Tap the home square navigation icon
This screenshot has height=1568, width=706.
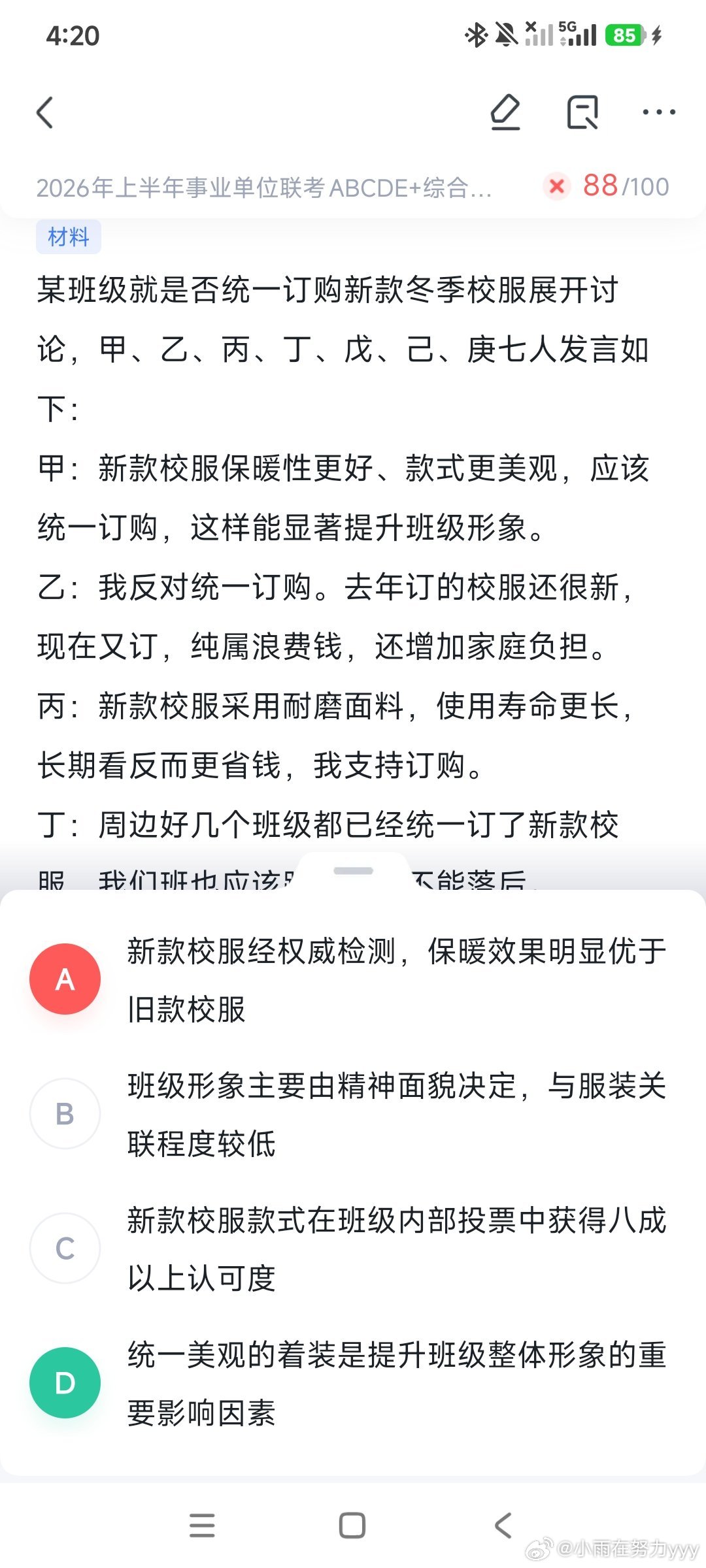click(353, 1526)
